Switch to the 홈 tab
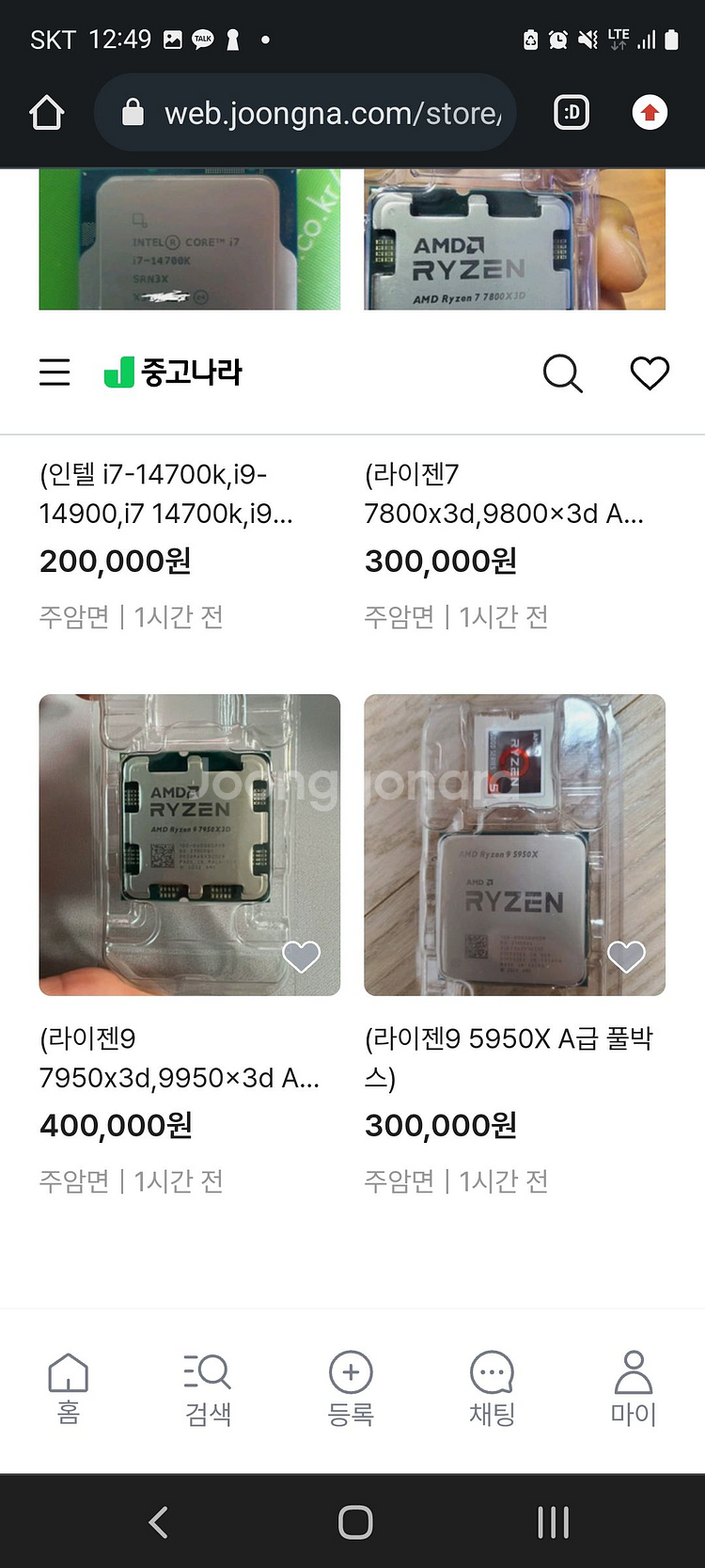Viewport: 705px width, 1568px height. coord(68,1389)
